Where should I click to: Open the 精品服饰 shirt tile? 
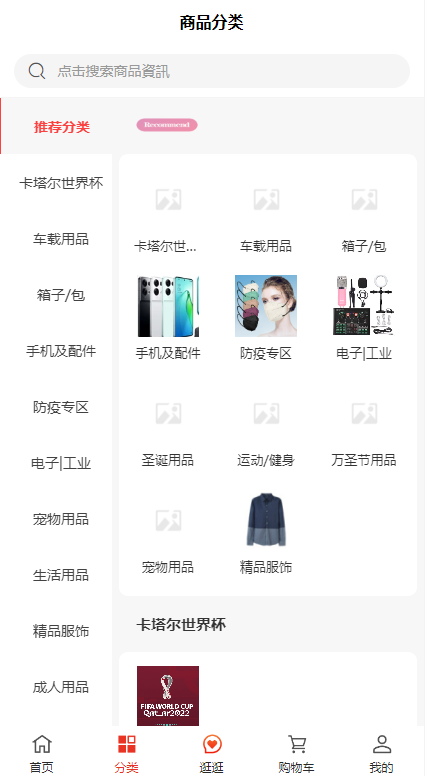266,532
